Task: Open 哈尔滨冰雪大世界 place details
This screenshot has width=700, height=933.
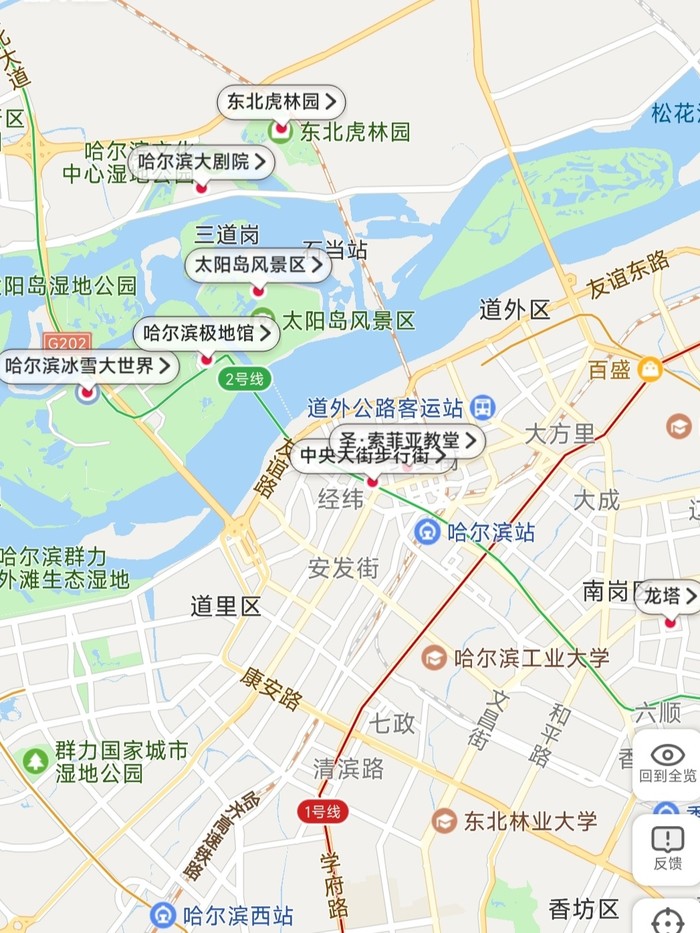Action: pyautogui.click(x=89, y=366)
